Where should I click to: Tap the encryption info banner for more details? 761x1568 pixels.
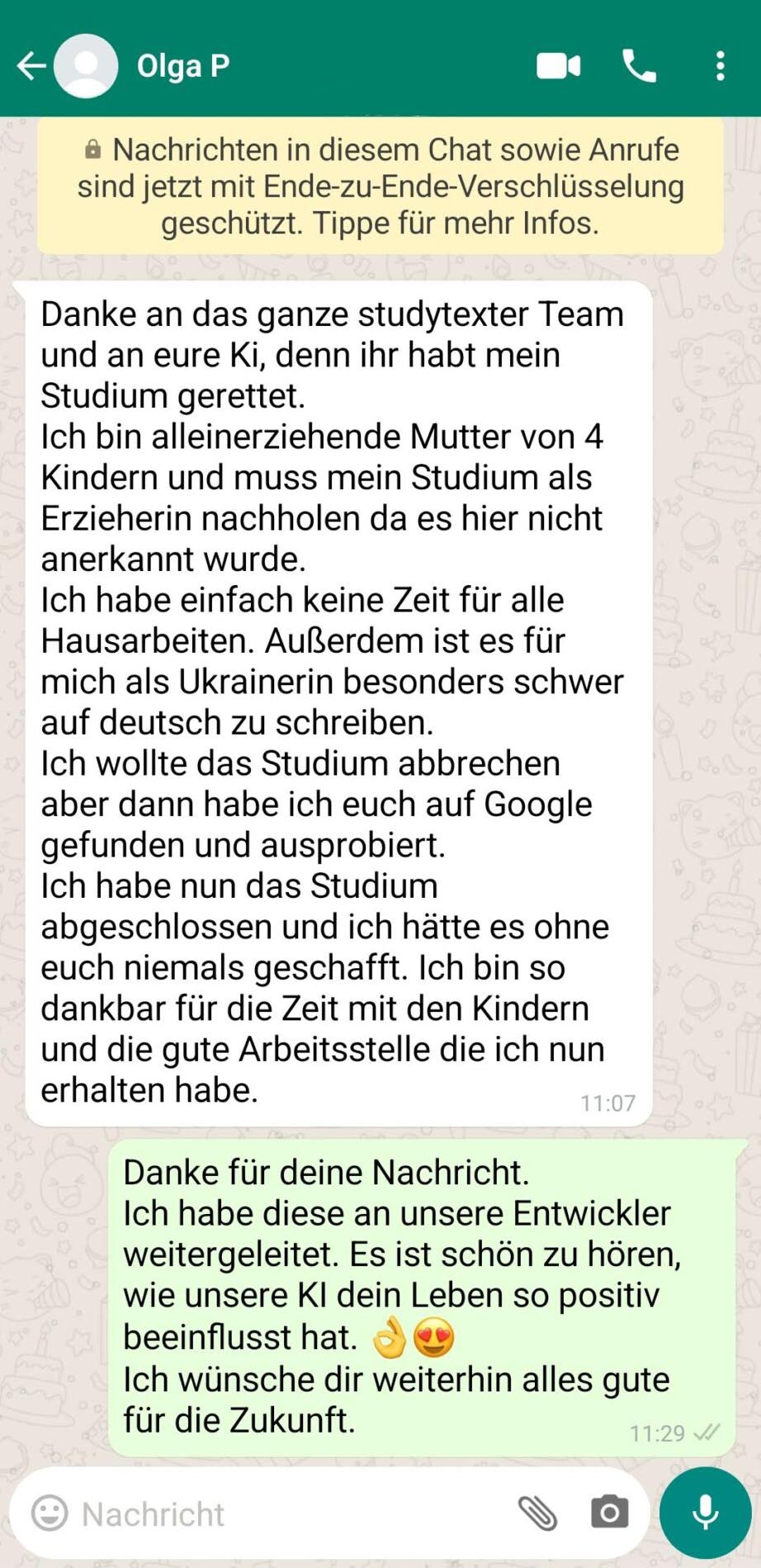[380, 186]
